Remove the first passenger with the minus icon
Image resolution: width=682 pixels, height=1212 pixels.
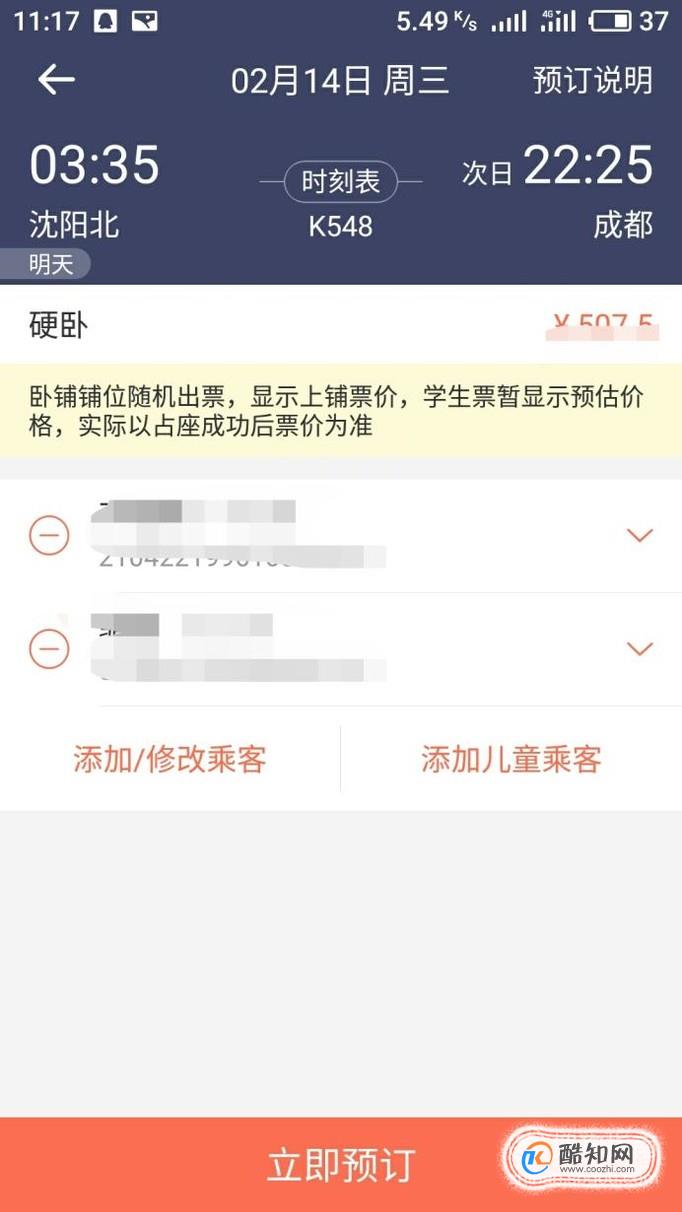[x=49, y=537]
